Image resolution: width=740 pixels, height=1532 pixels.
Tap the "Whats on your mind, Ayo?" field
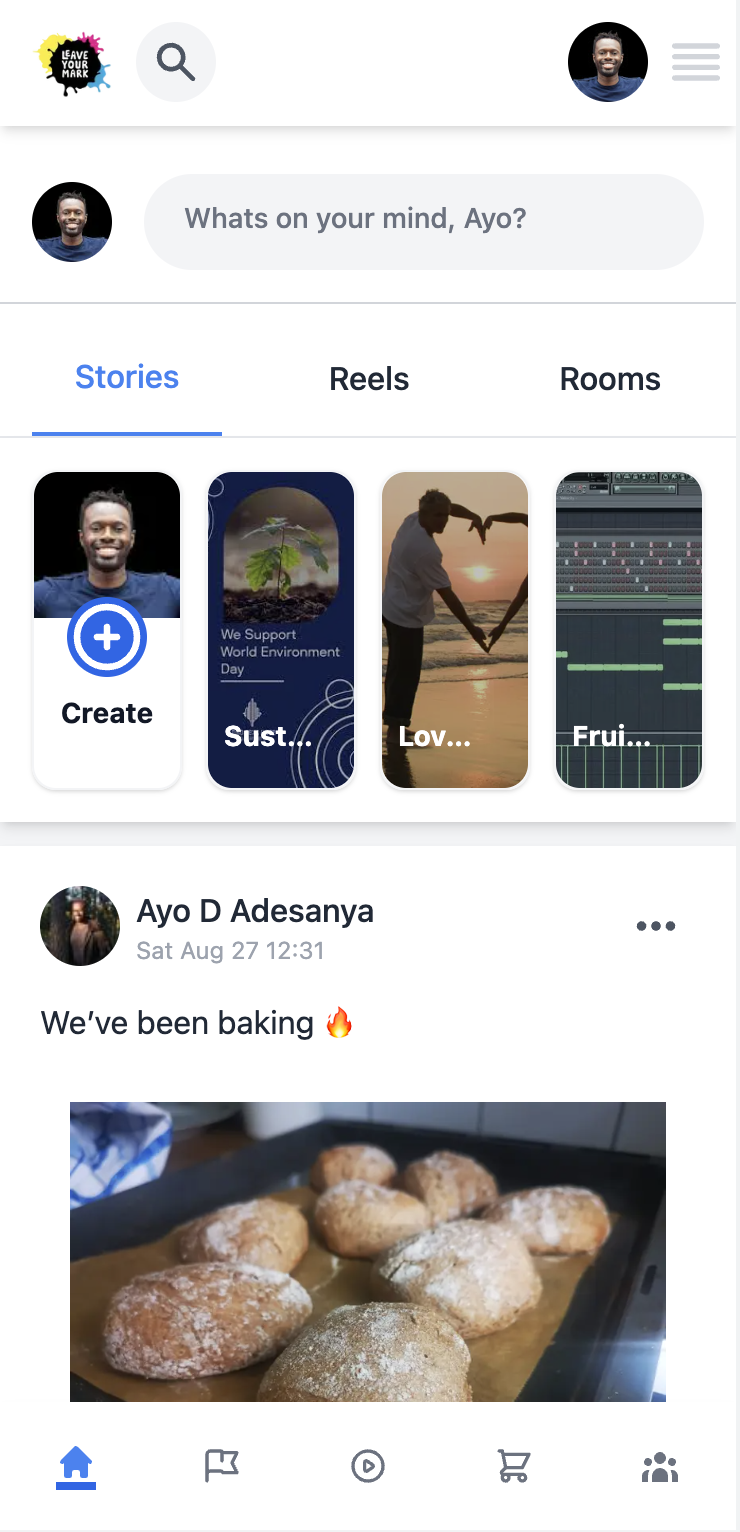424,221
